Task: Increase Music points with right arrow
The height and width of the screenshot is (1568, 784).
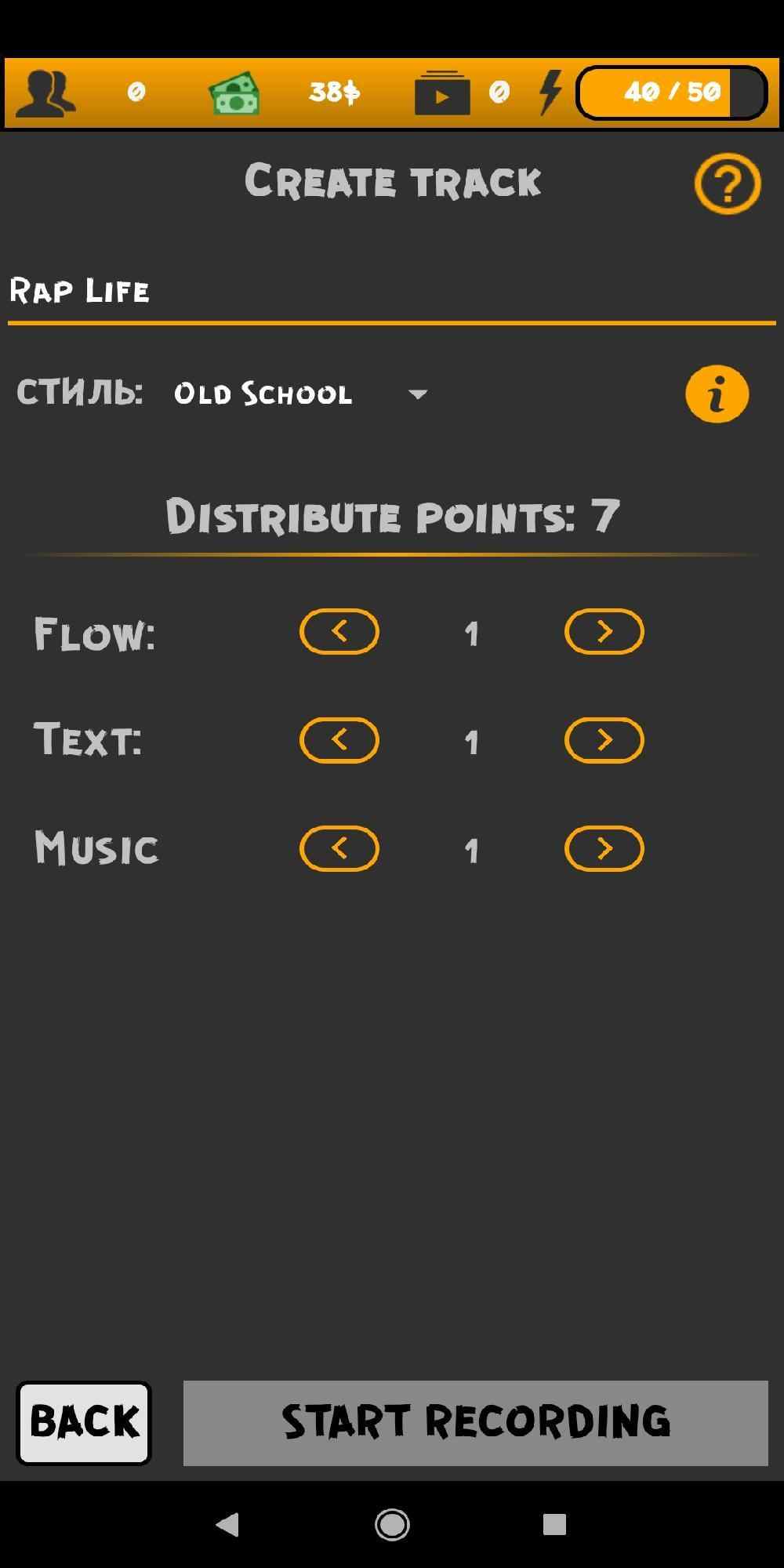Action: point(604,848)
